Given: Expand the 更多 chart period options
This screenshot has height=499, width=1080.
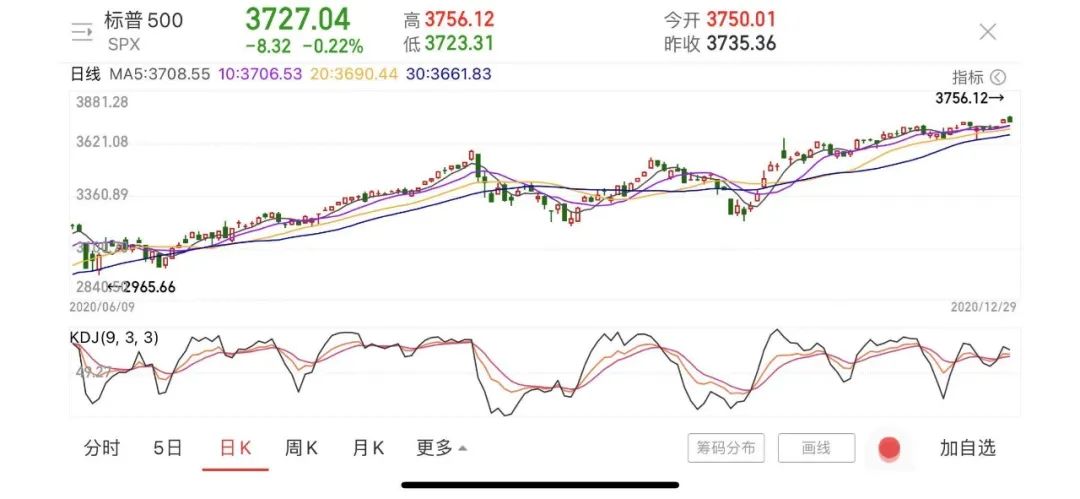Looking at the screenshot, I should point(441,448).
